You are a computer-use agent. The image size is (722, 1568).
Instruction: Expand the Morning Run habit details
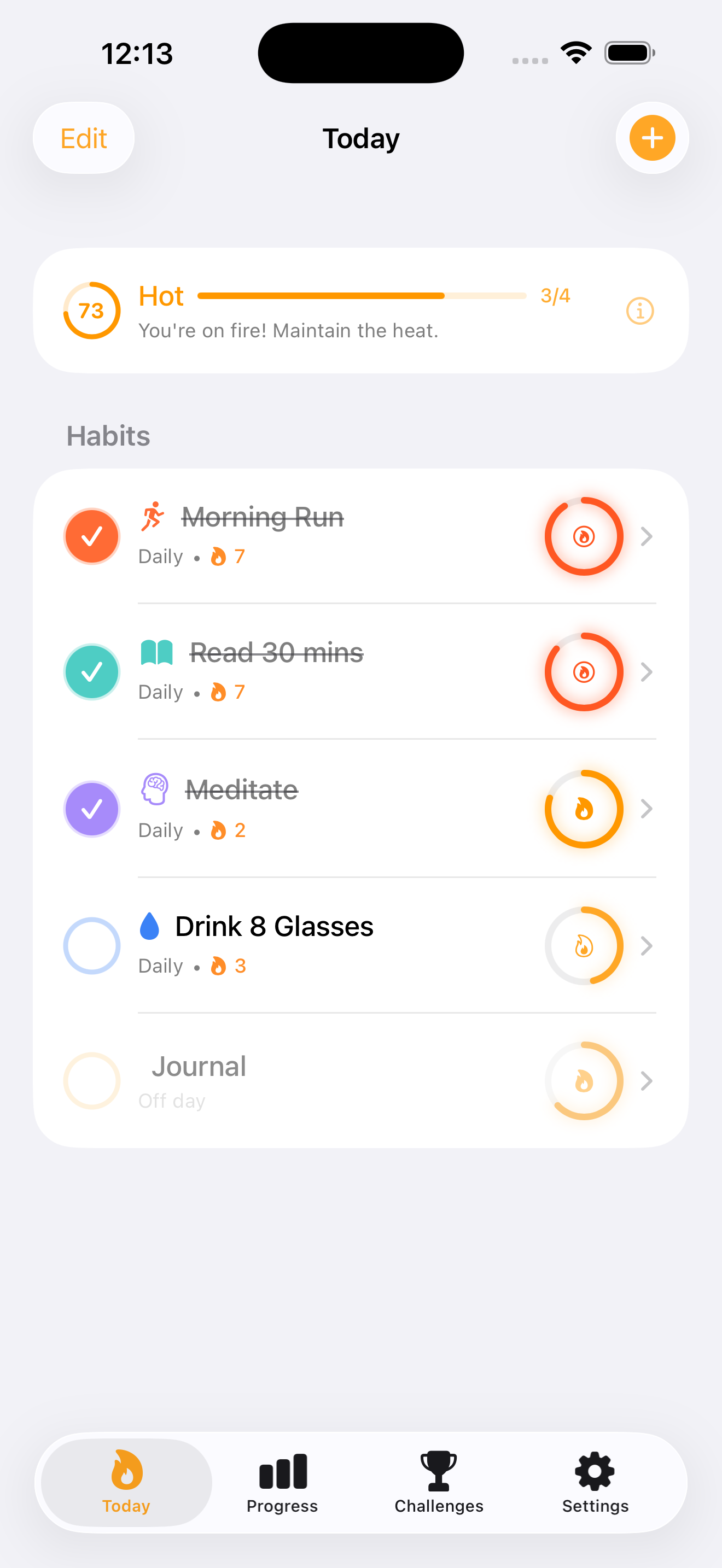tap(647, 536)
